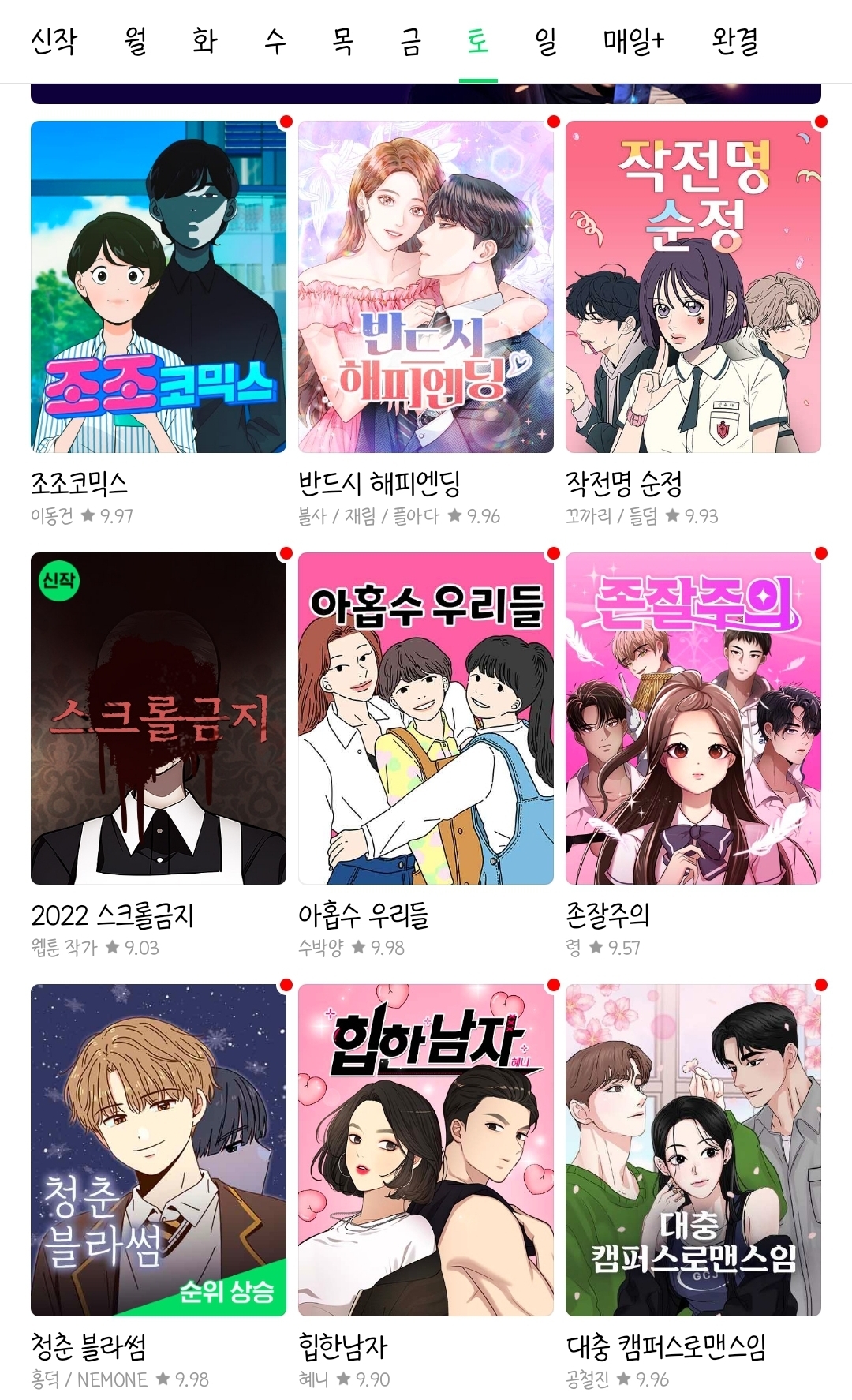Open 청춘 블라썸 webtoon
Screen dimensions: 852x1400
click(159, 1150)
